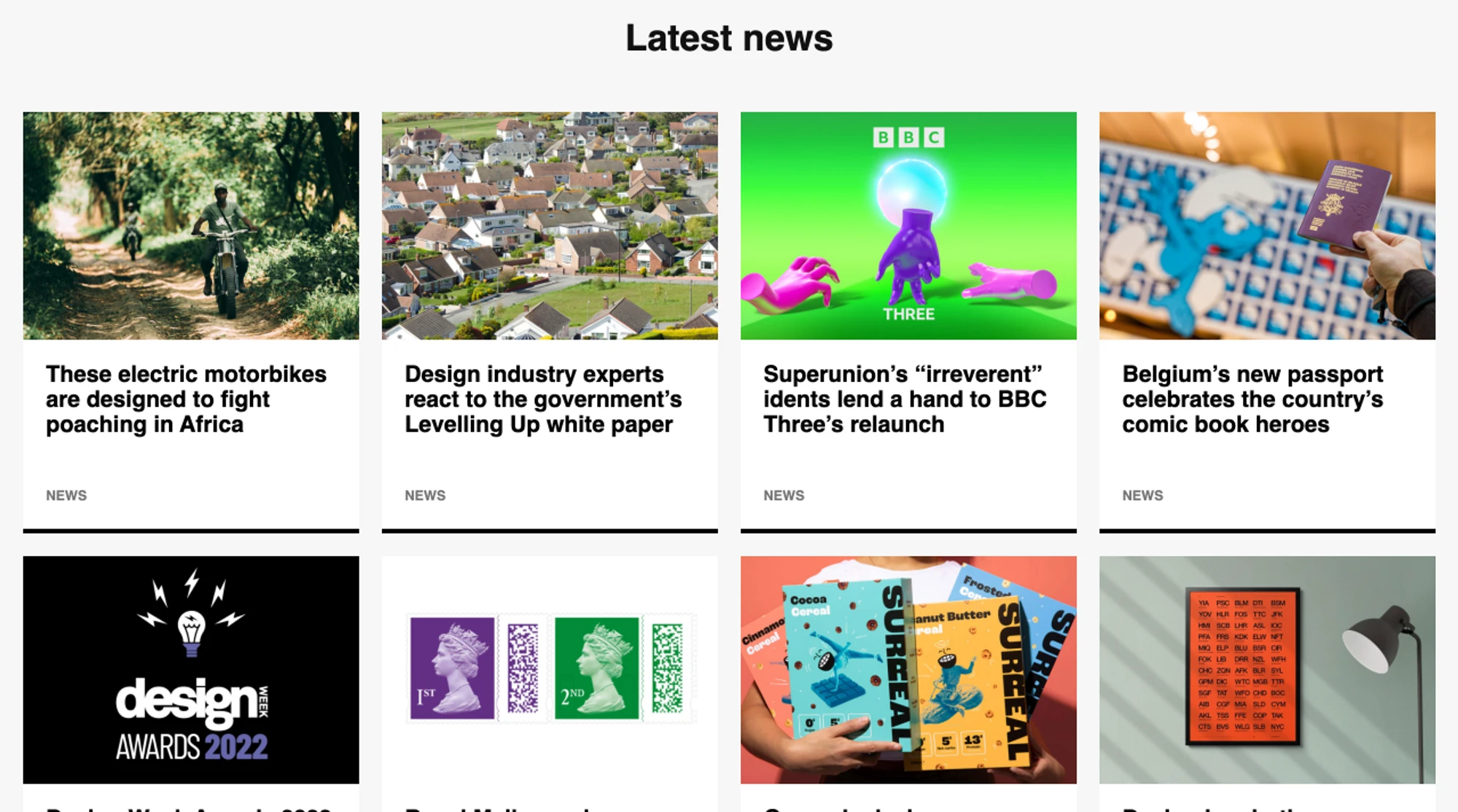Image resolution: width=1458 pixels, height=812 pixels.
Task: Open the electric motorbikes poaching article
Action: point(186,399)
